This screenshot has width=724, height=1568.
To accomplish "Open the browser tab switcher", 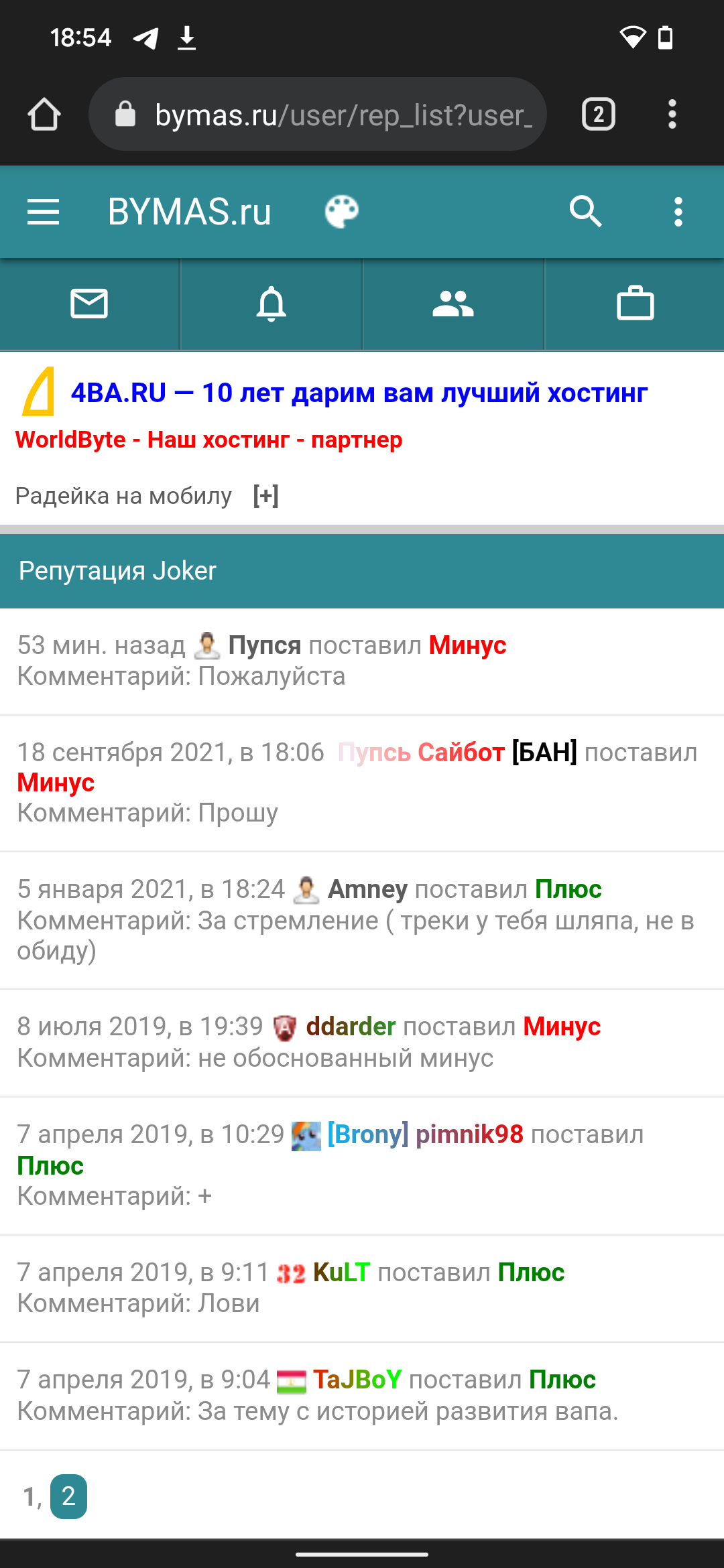I will pyautogui.click(x=598, y=115).
